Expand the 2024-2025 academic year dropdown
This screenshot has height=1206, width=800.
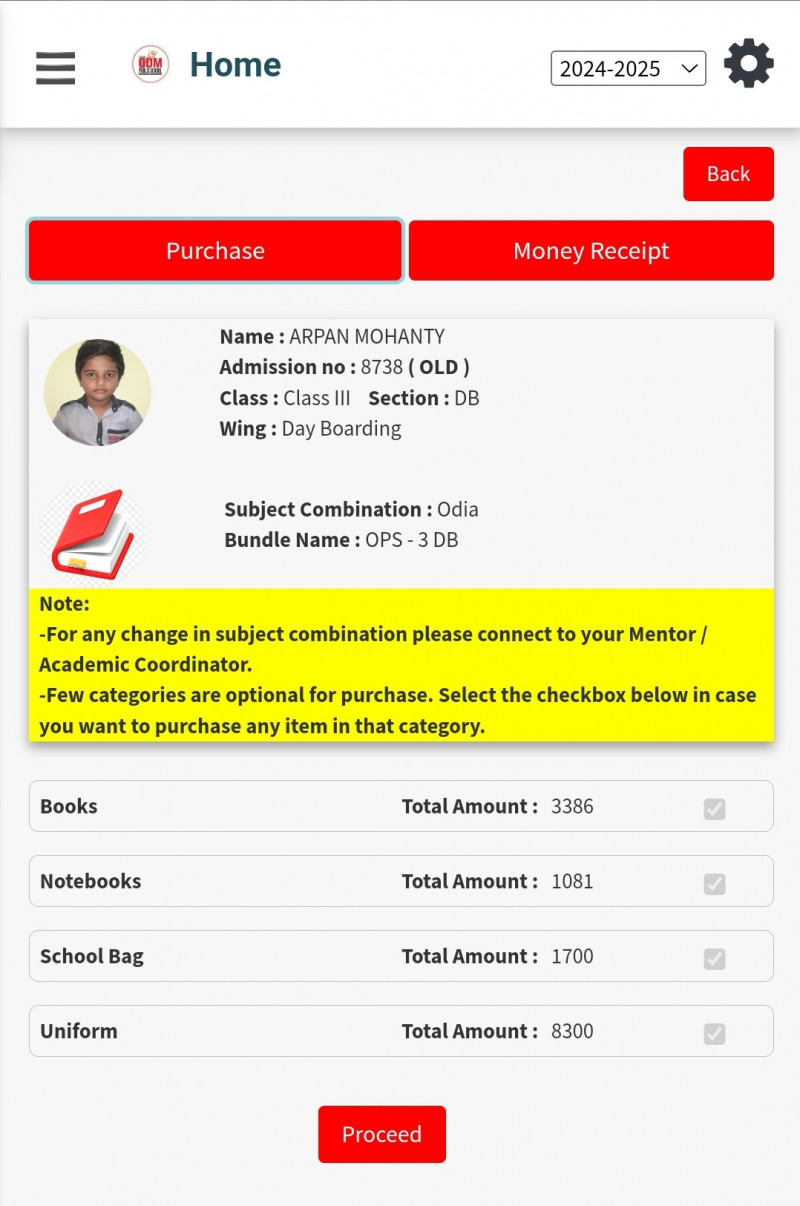[628, 68]
